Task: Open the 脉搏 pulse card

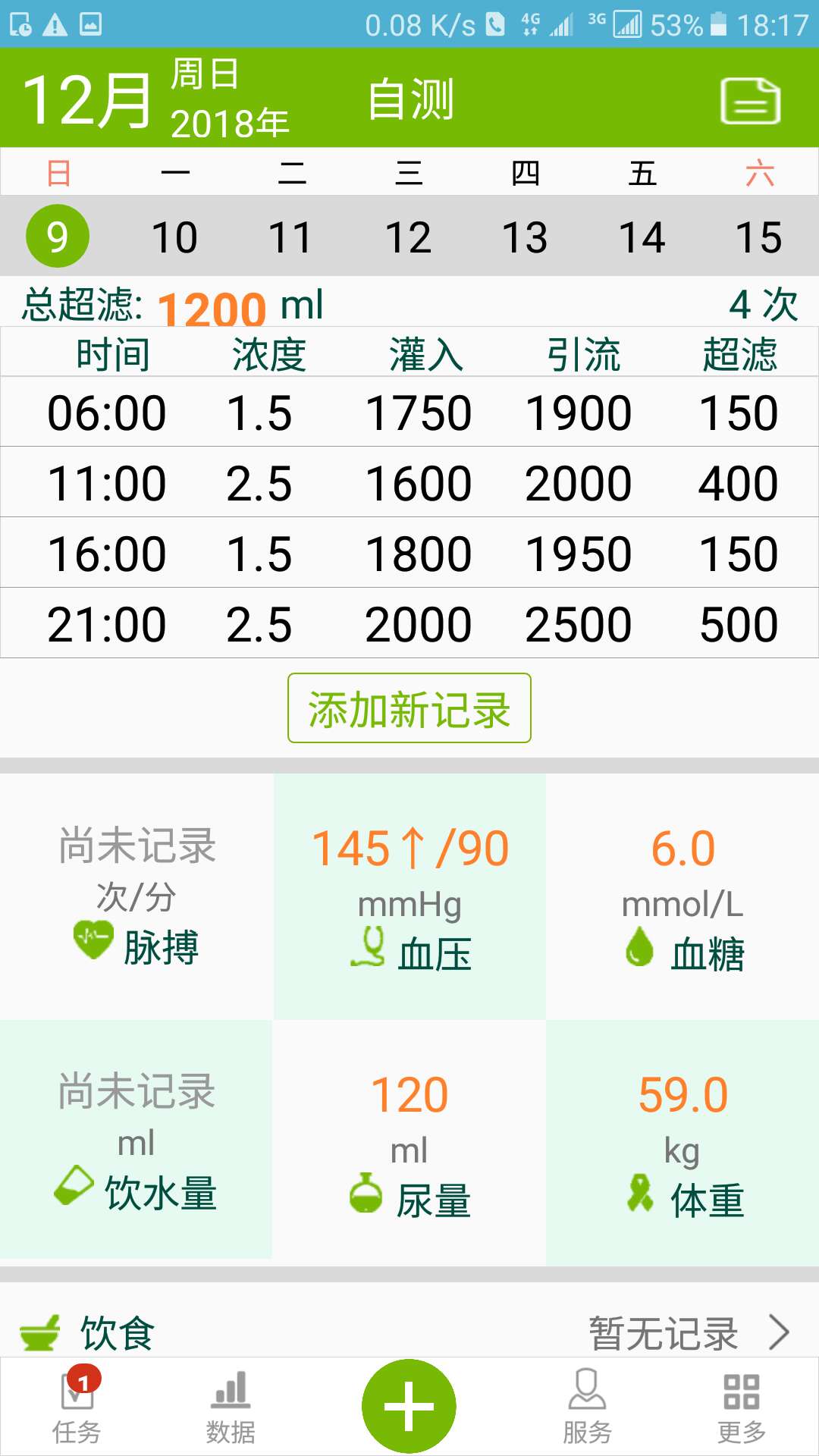Action: (x=136, y=896)
